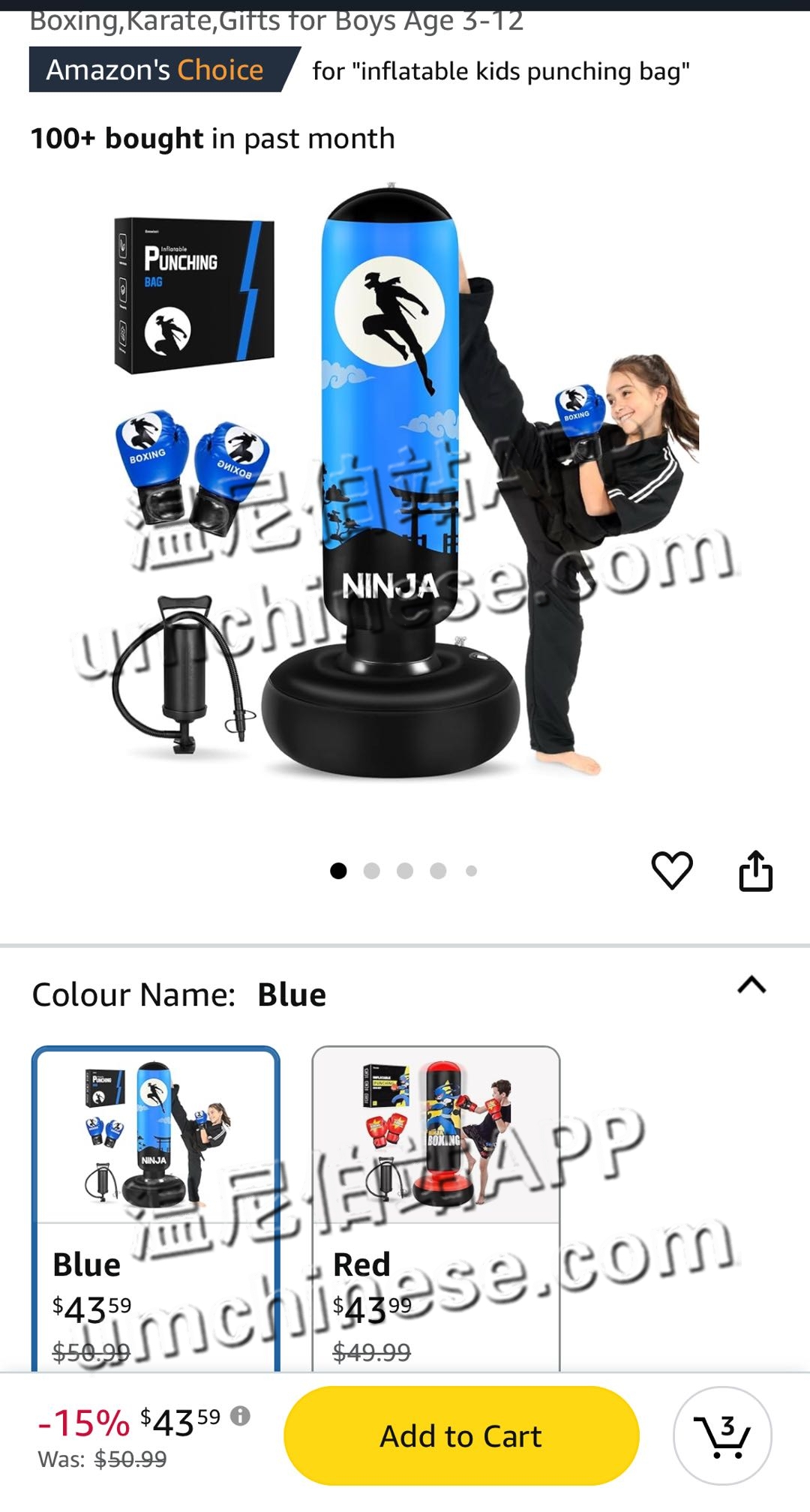Screen dimensions: 810x1512
Task: Collapse the Colour Name section
Action: tap(751, 985)
